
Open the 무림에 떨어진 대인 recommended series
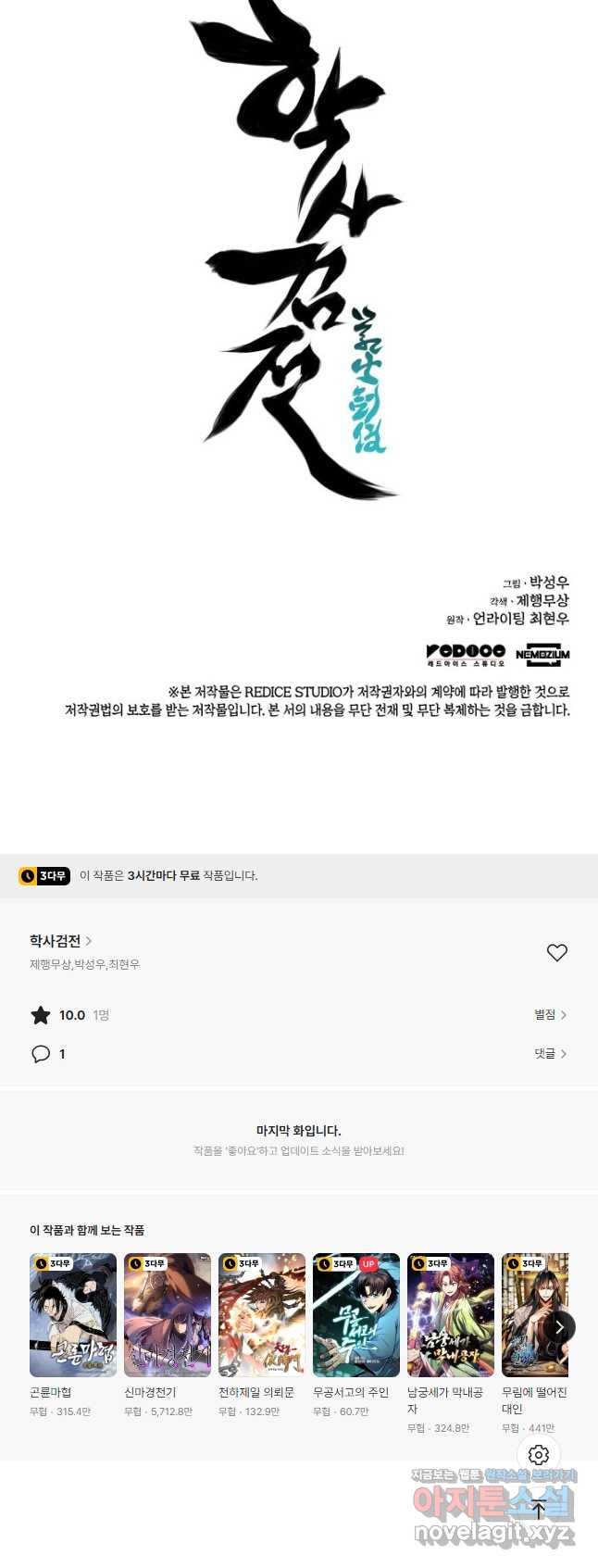point(532,1314)
